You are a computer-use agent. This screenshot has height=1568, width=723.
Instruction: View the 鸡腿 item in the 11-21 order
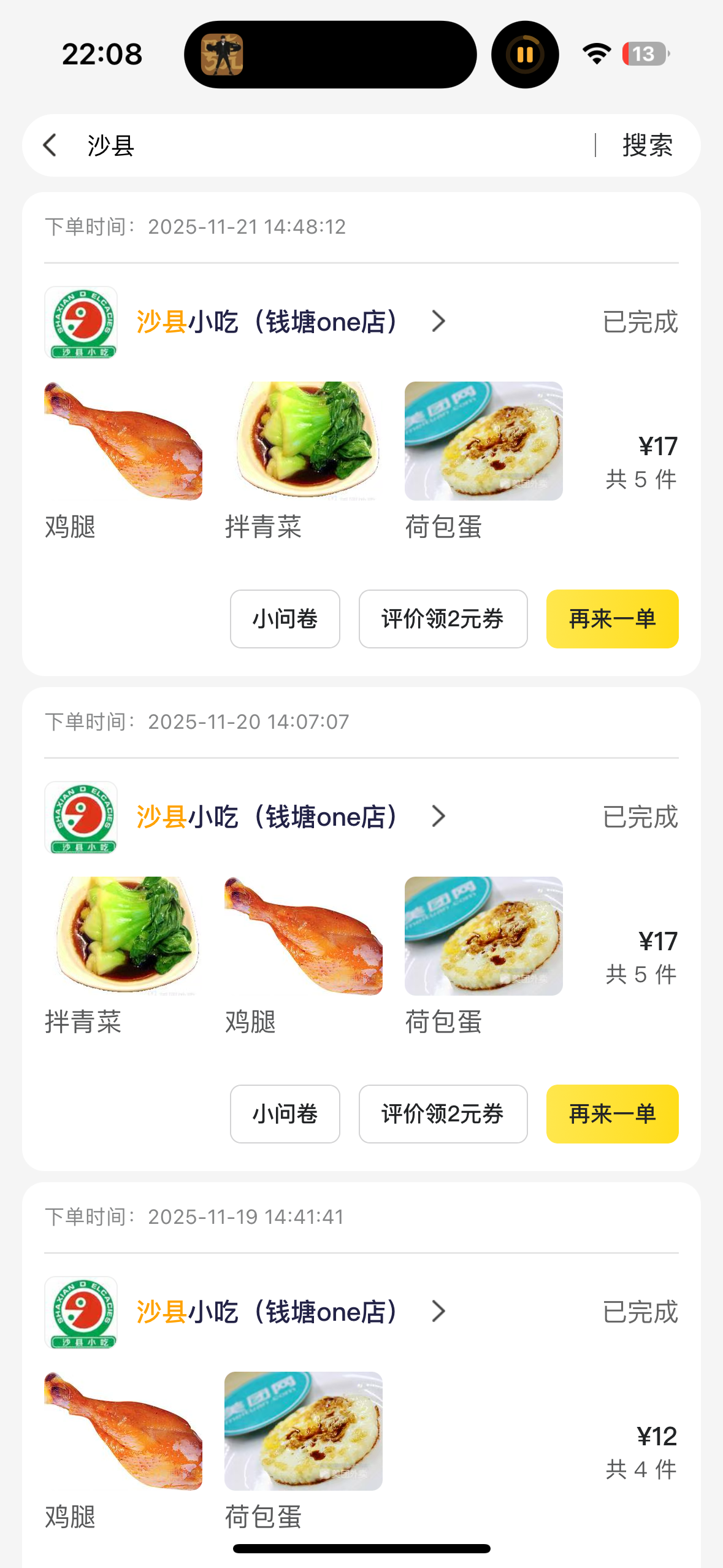[x=123, y=442]
